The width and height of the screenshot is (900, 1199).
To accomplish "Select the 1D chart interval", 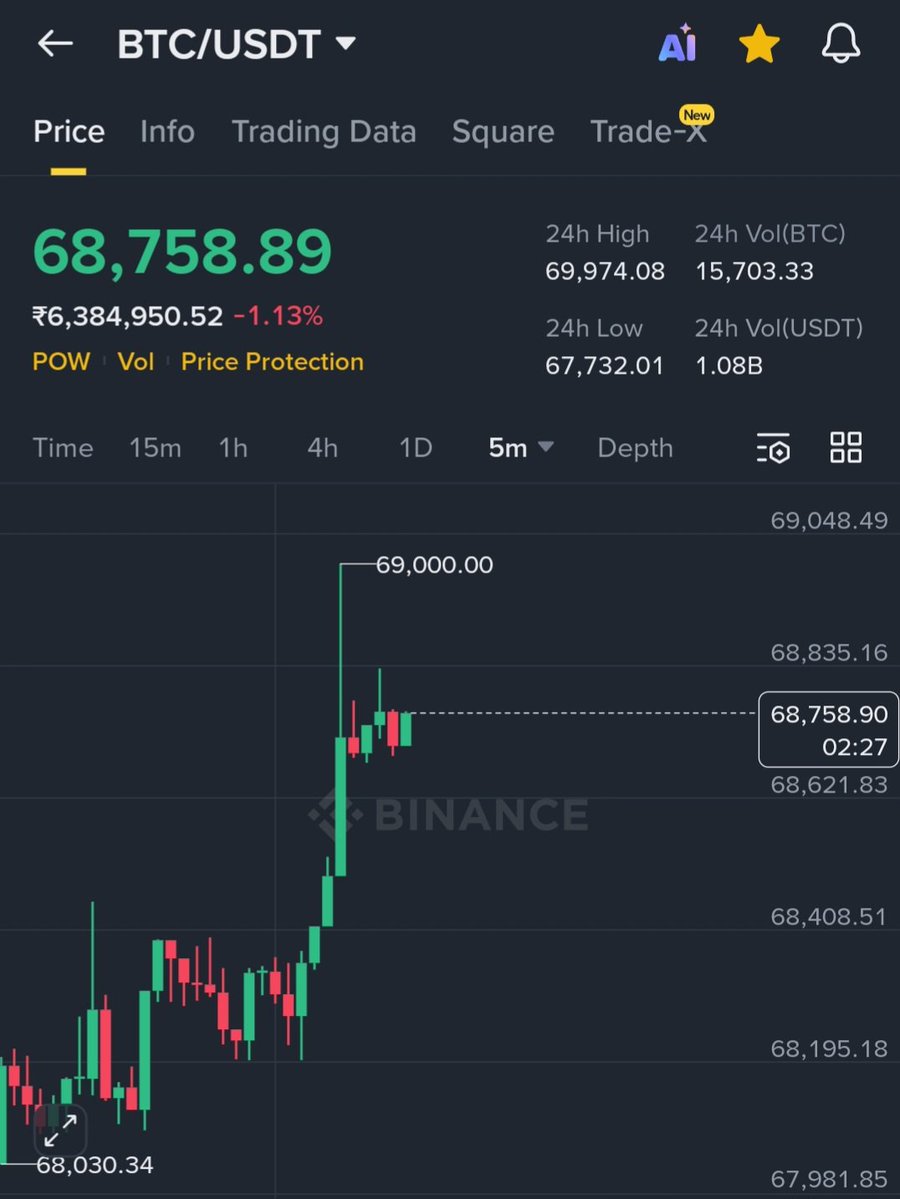I will tap(415, 448).
